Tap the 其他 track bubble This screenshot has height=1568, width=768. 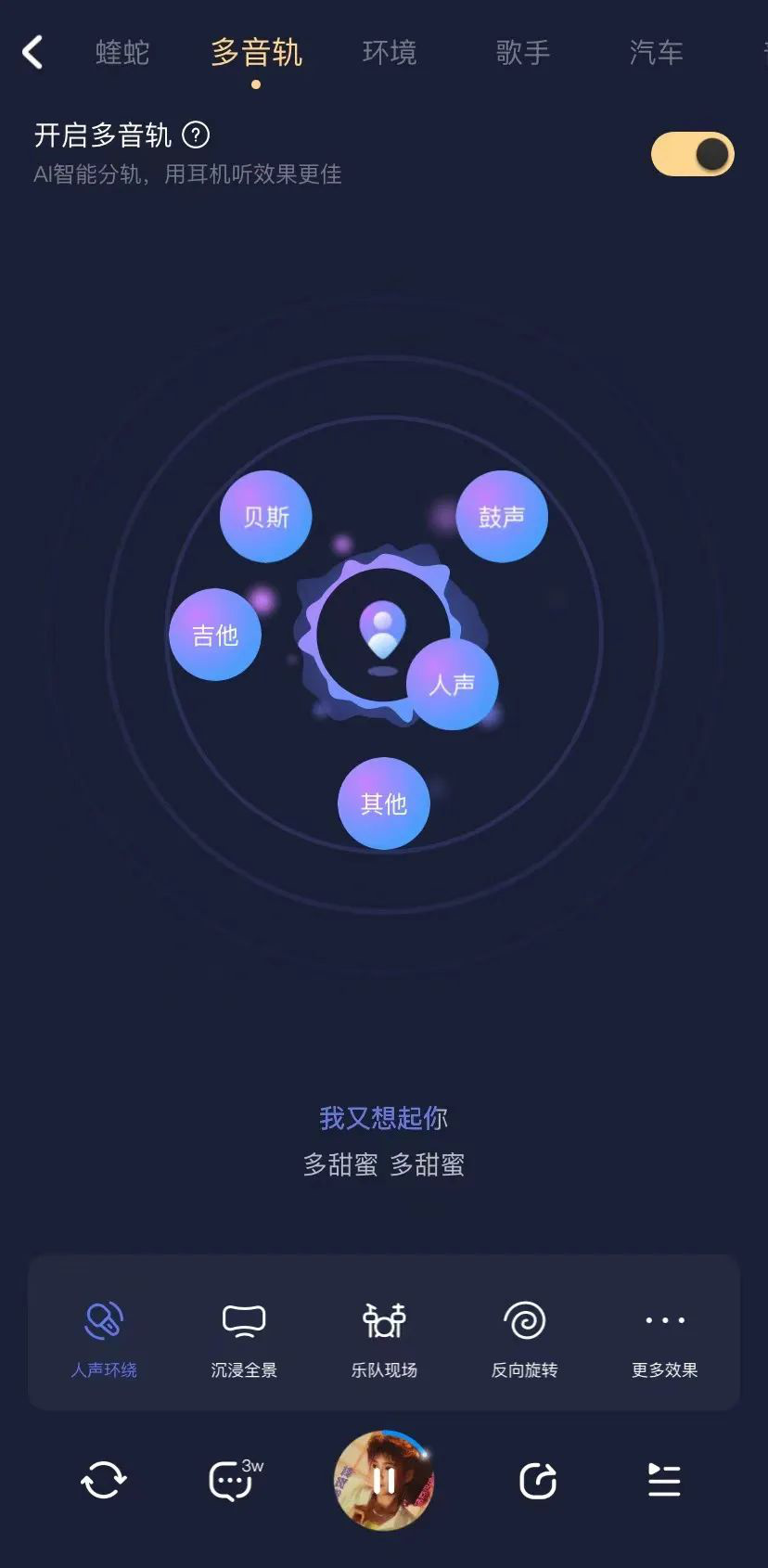tap(384, 803)
